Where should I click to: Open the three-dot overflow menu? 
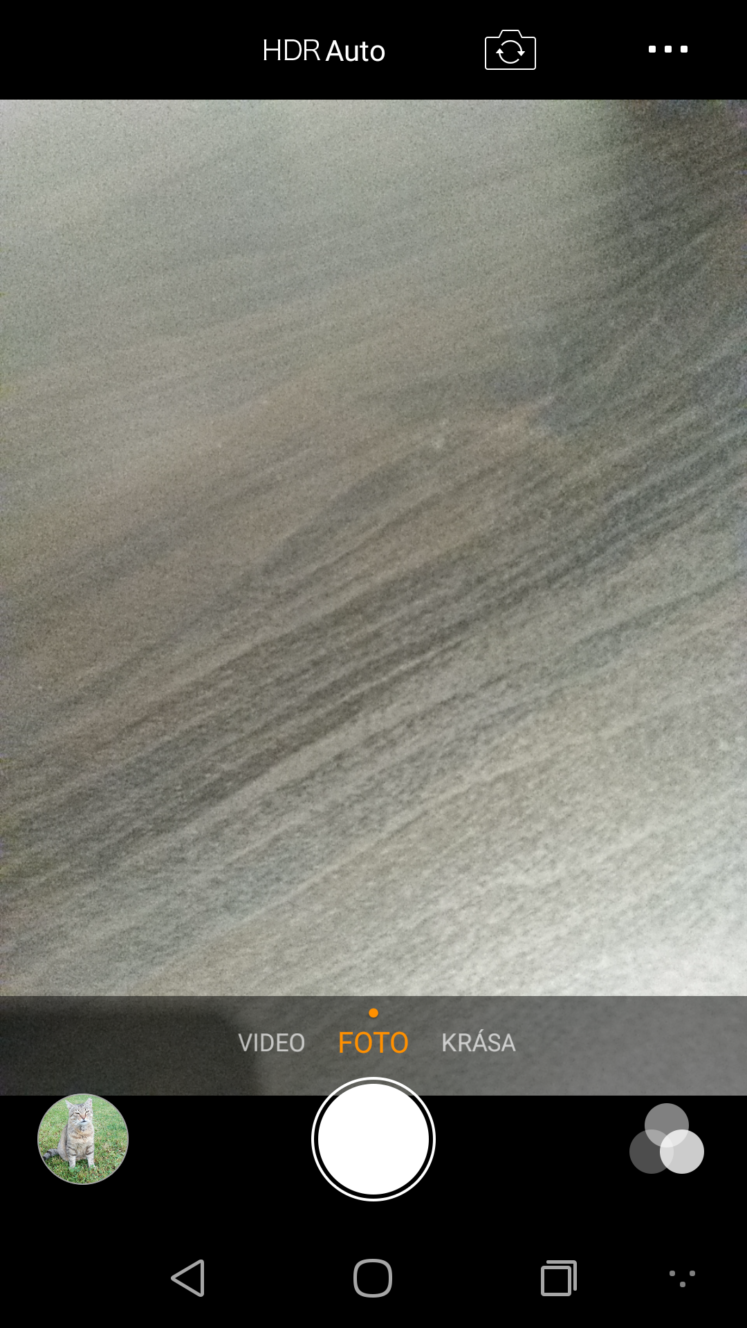click(x=668, y=49)
